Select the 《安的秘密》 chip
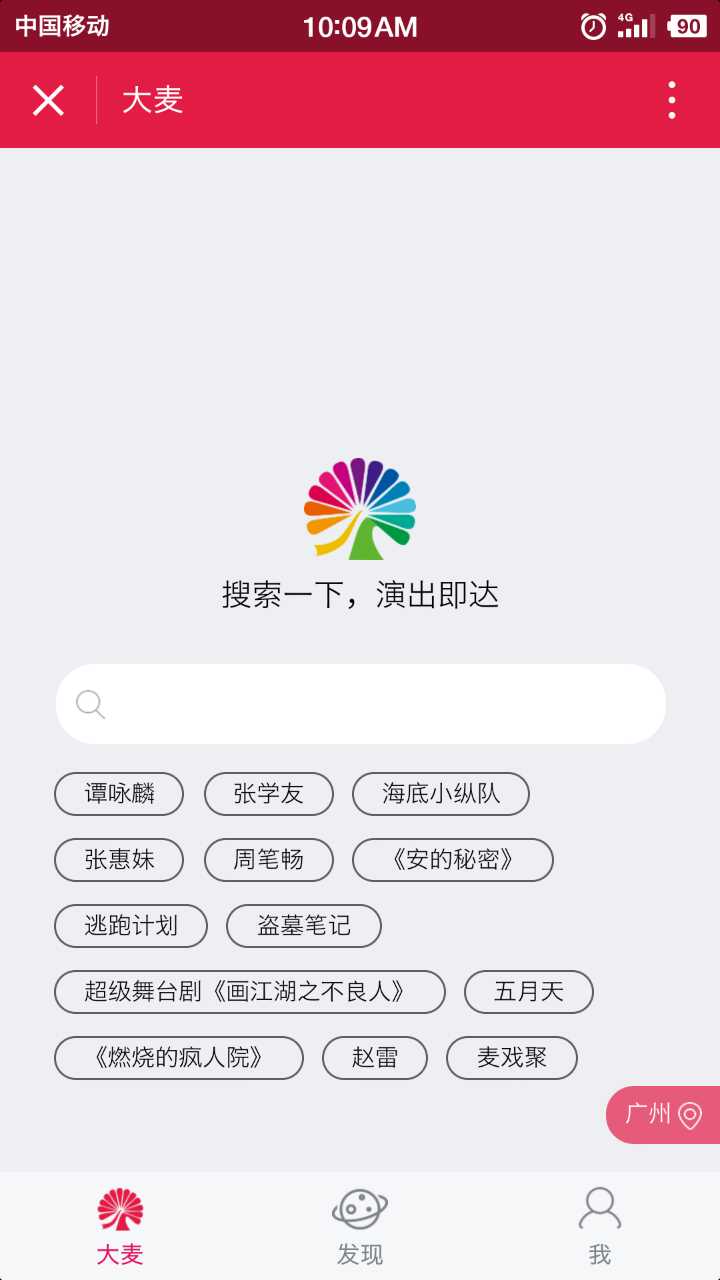The image size is (720, 1280). (x=452, y=860)
